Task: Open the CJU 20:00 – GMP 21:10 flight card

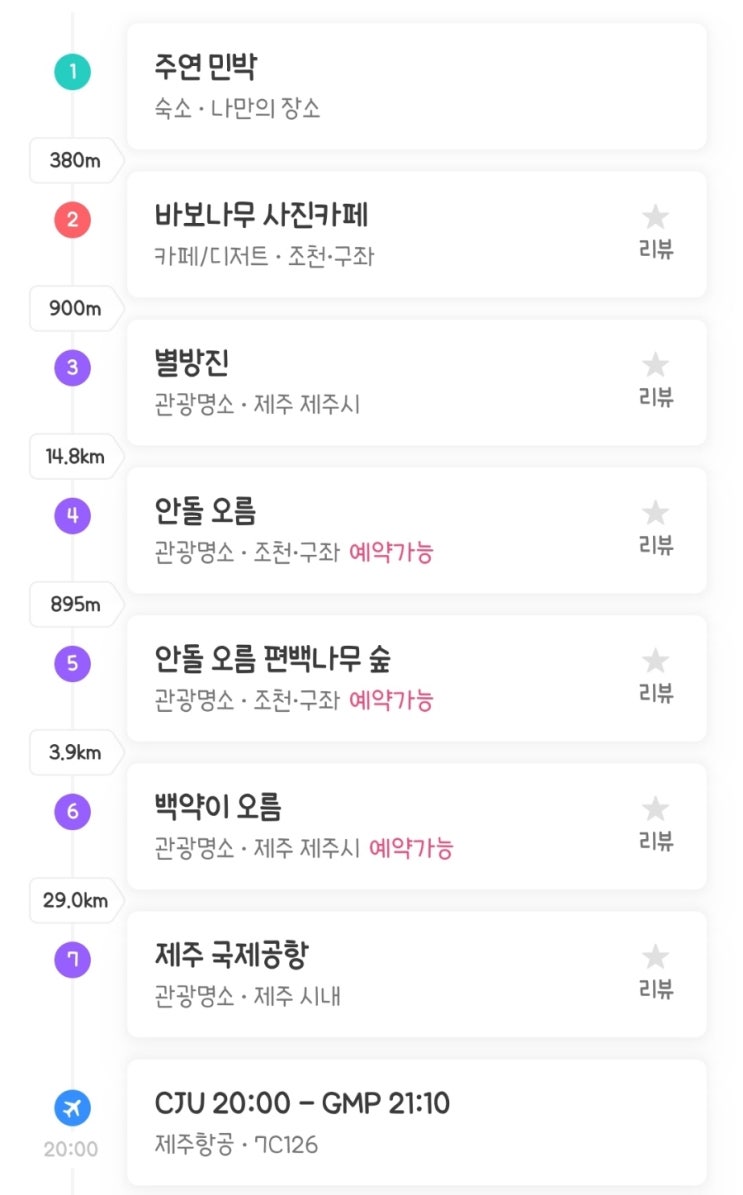Action: pyautogui.click(x=416, y=1121)
